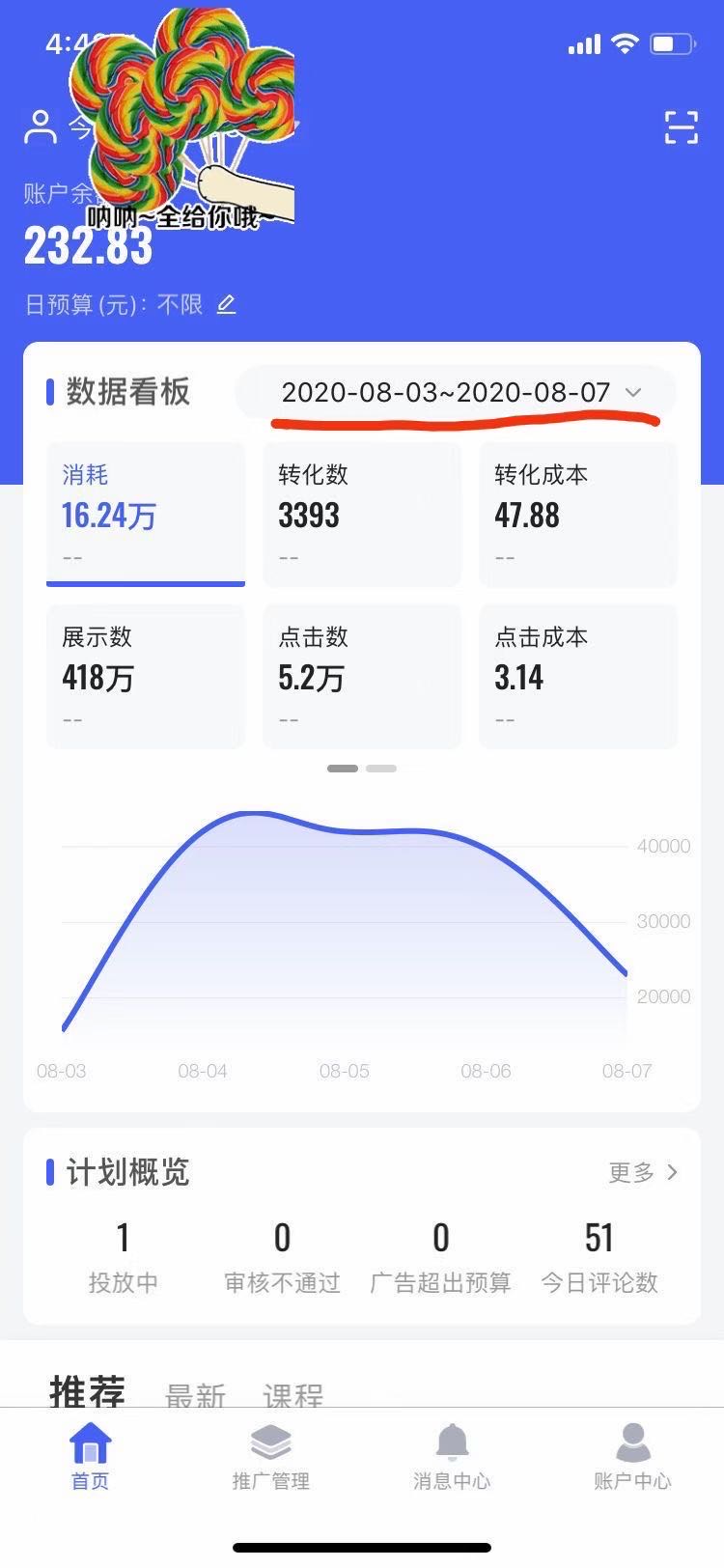Switch to the 课程 tab
The height and width of the screenshot is (1568, 724).
click(x=292, y=1393)
